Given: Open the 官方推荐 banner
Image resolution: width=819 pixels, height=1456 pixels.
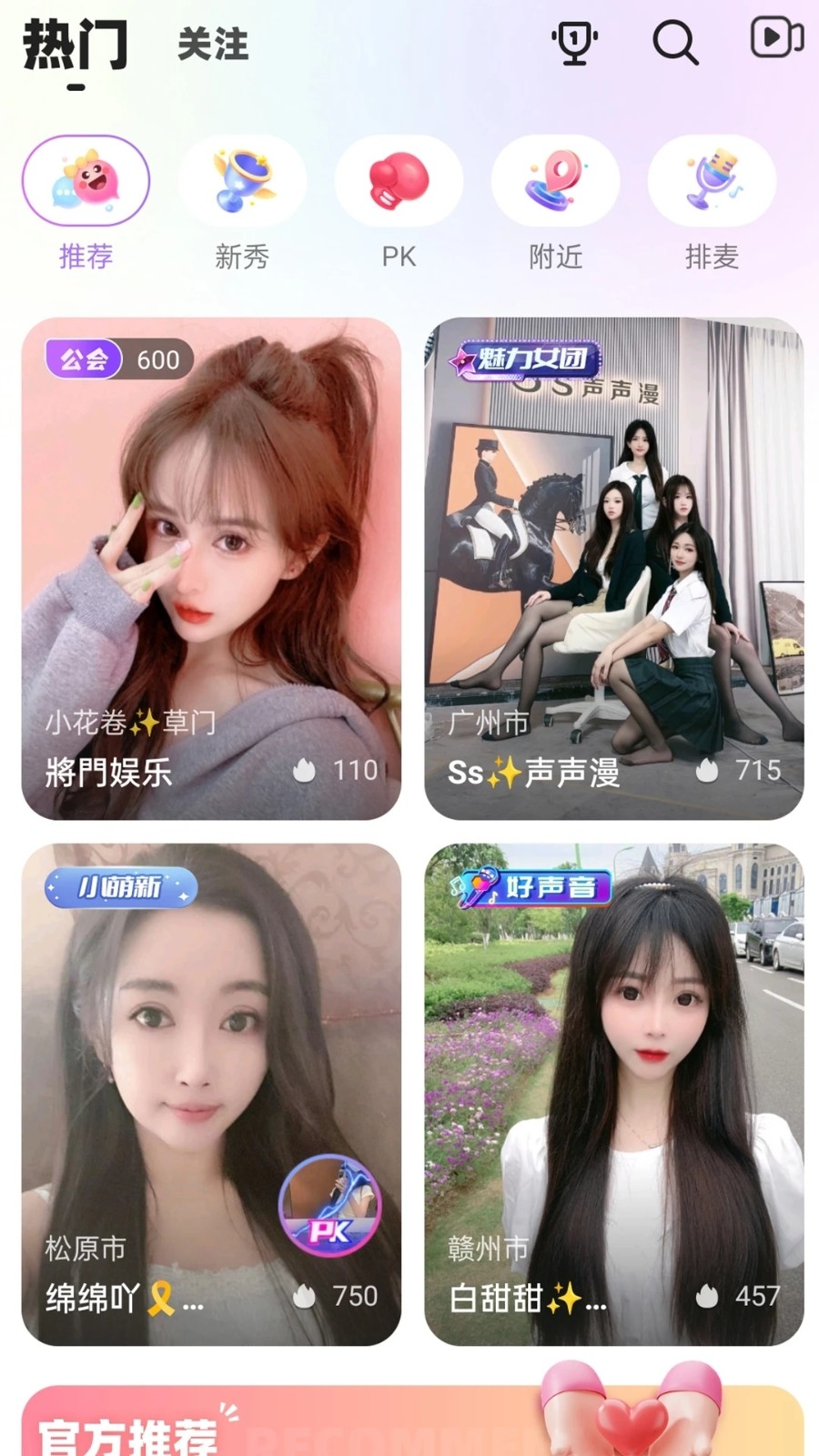Looking at the screenshot, I should tap(411, 1424).
